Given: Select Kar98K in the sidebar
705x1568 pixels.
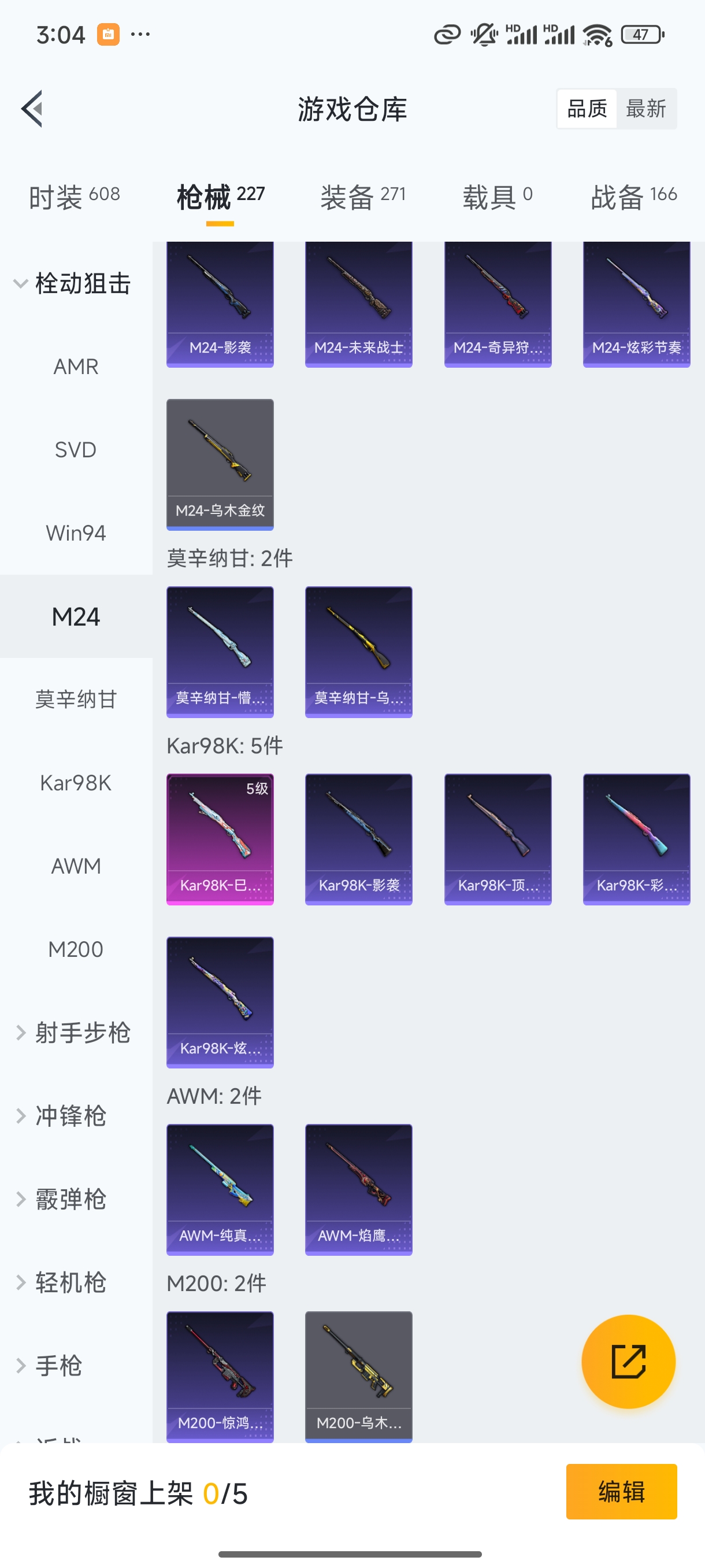Looking at the screenshot, I should pos(76,783).
